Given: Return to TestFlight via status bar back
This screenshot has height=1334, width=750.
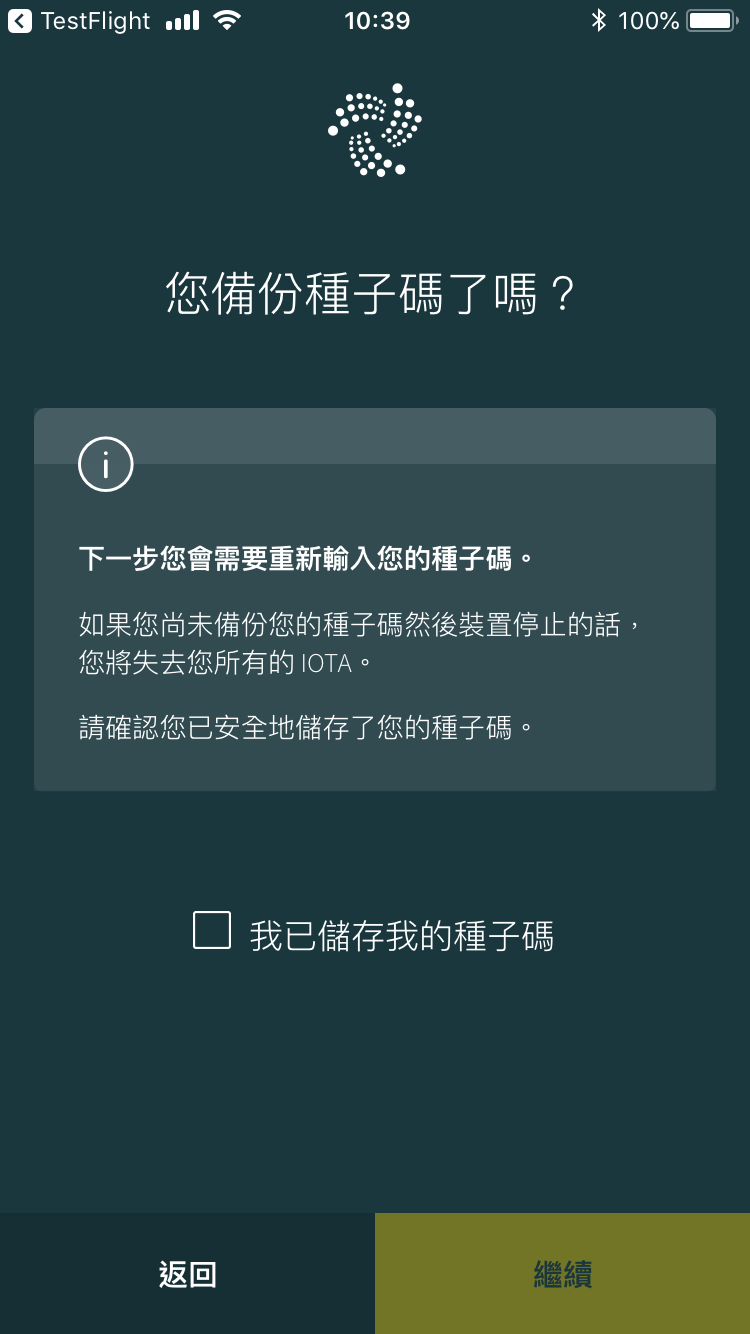Looking at the screenshot, I should pos(79,20).
